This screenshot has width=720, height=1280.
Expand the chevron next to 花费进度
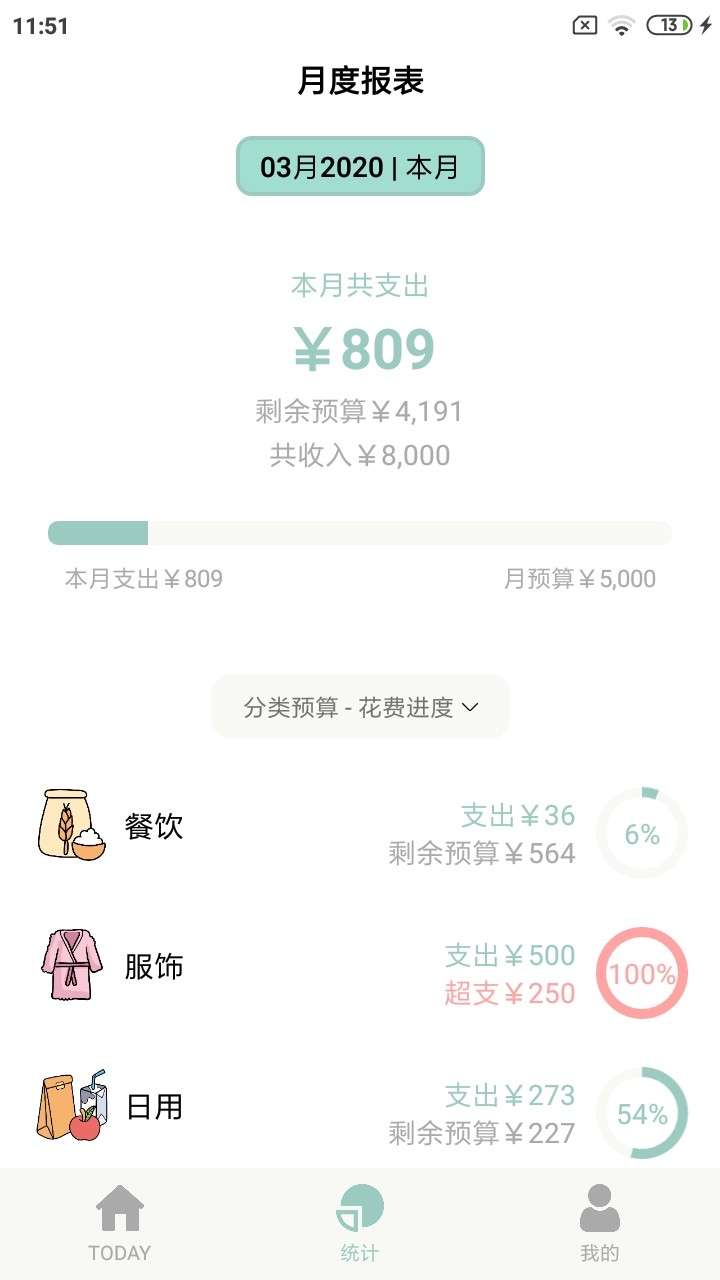click(470, 706)
